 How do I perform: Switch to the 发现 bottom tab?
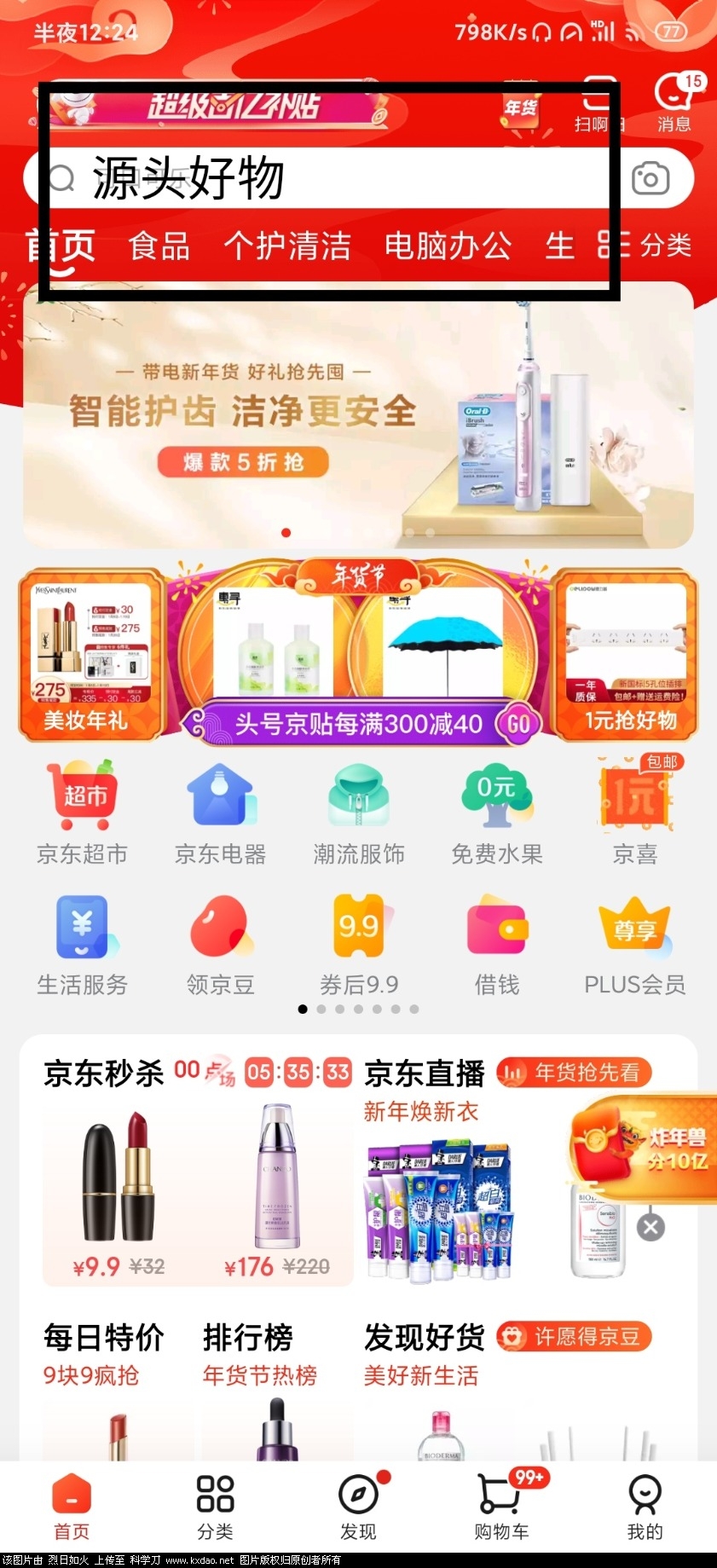(358, 1508)
